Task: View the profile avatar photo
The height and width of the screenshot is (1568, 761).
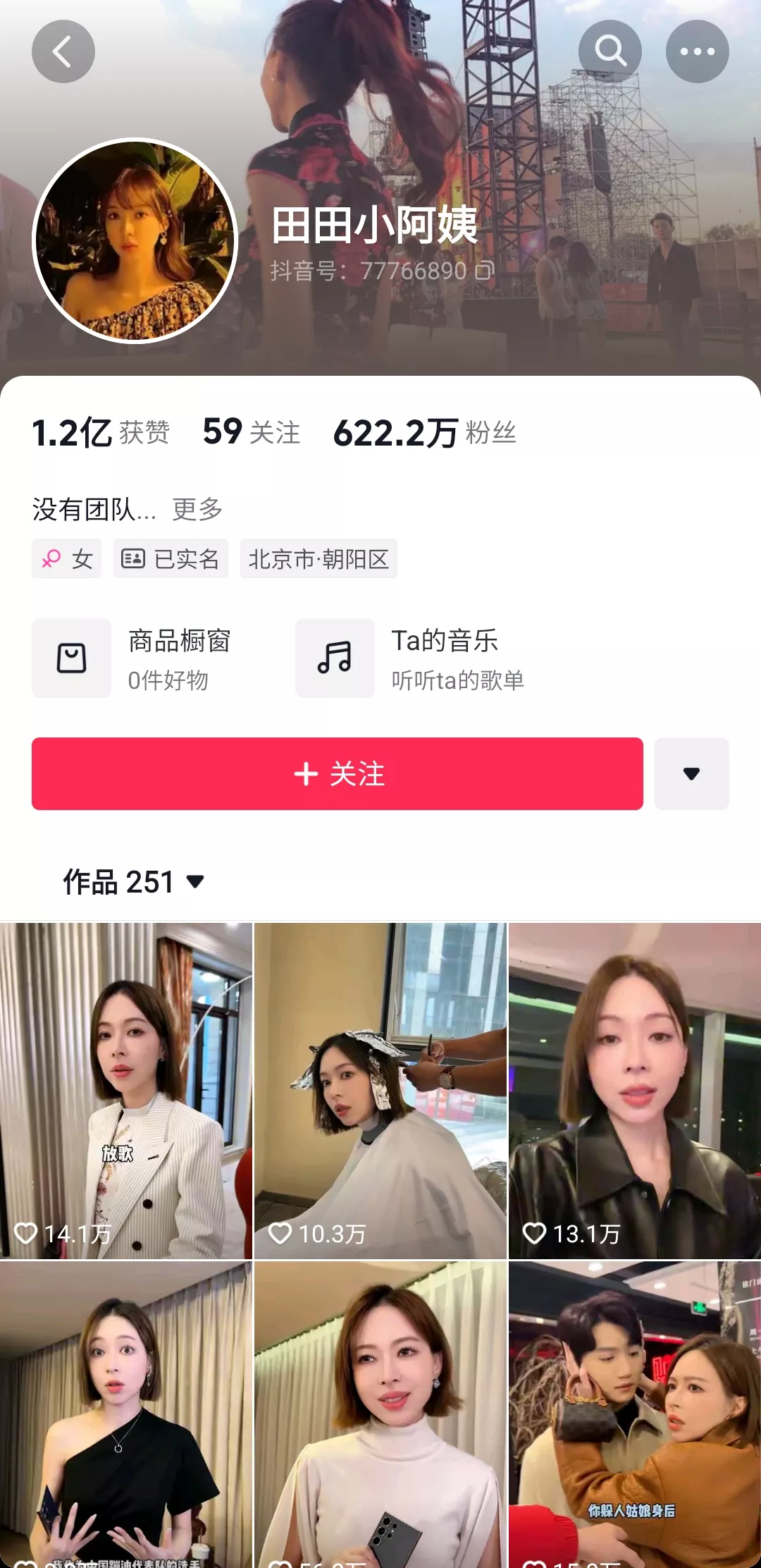Action: 135,240
